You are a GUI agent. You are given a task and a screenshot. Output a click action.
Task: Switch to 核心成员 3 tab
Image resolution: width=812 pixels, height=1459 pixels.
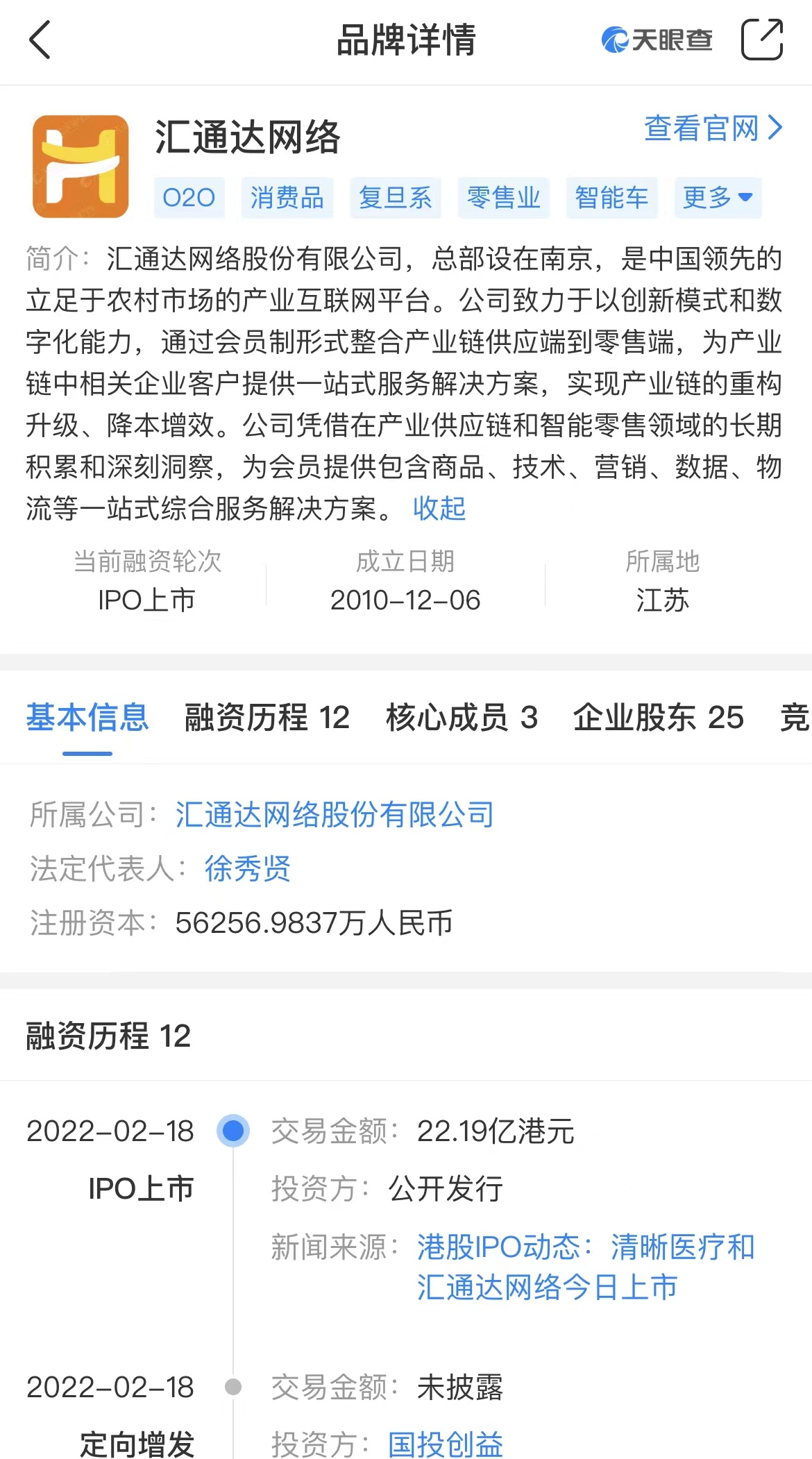click(x=462, y=718)
